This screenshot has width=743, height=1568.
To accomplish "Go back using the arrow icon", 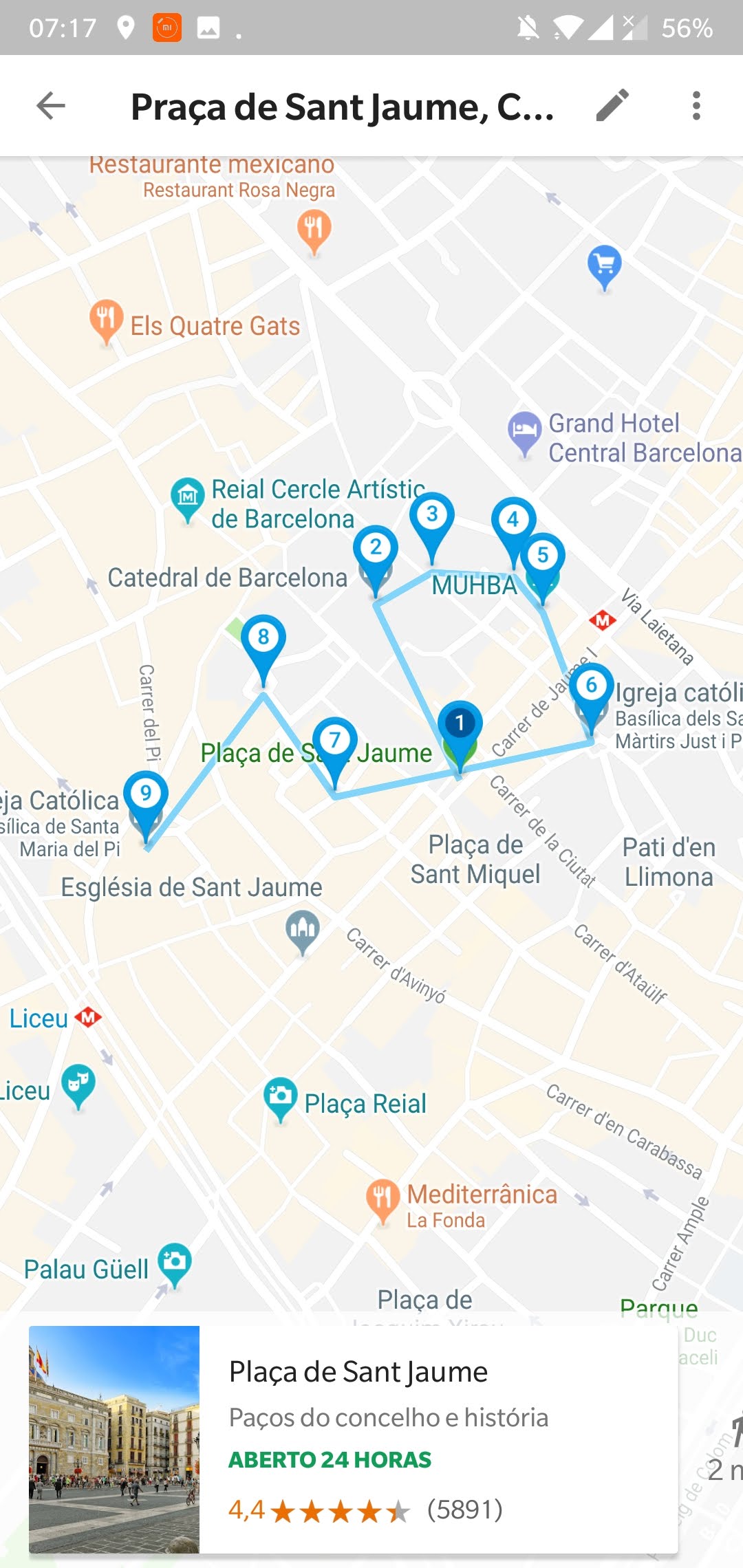I will (50, 106).
